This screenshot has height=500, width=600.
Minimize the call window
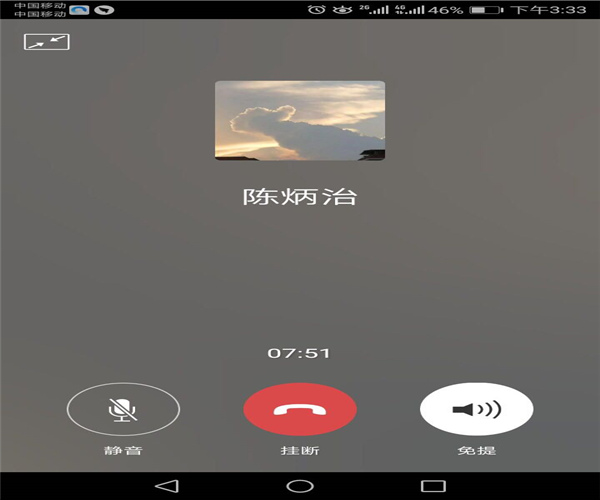[x=47, y=42]
